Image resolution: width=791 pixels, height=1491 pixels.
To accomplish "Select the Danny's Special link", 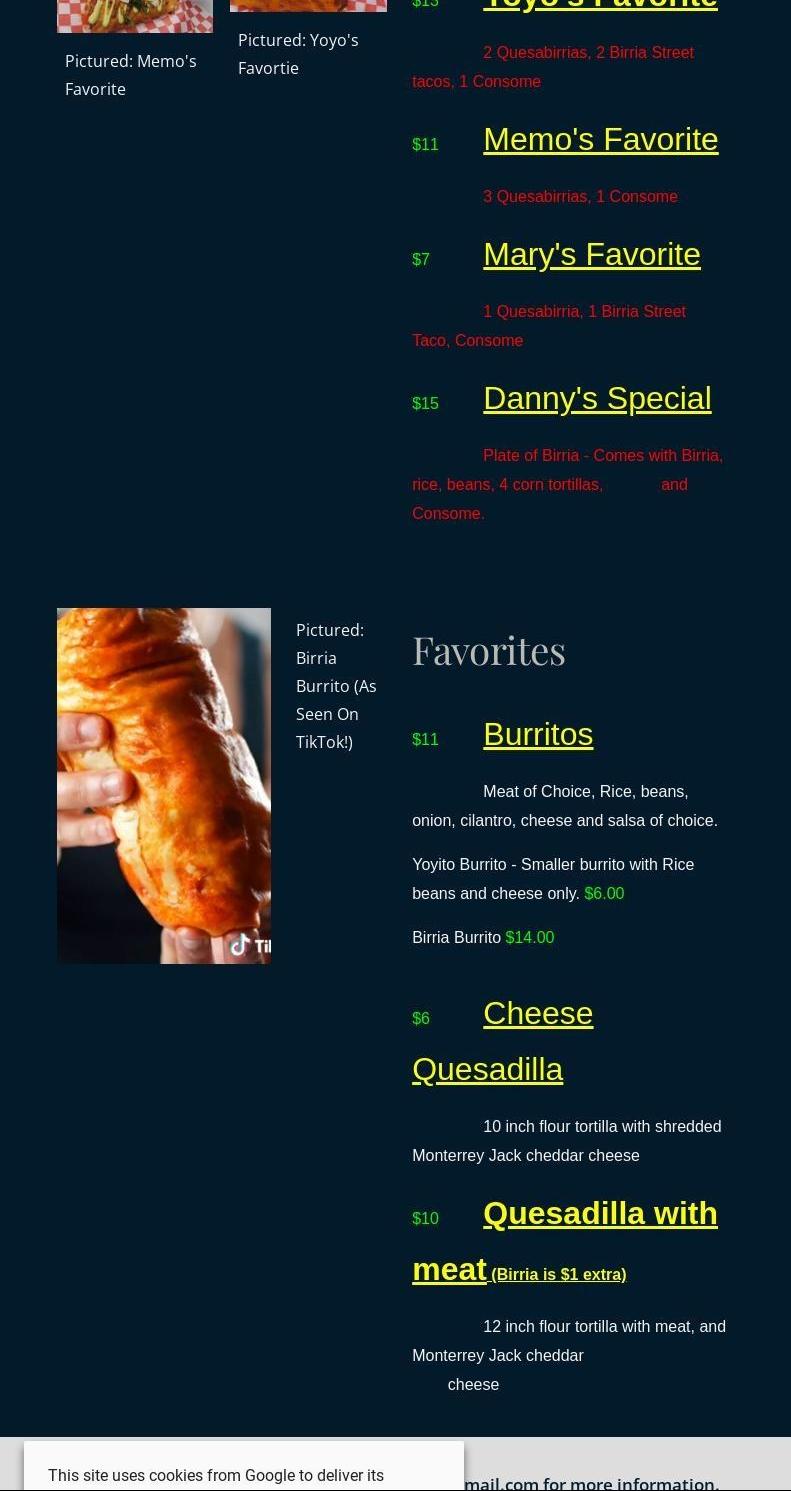I will pyautogui.click(x=597, y=399).
